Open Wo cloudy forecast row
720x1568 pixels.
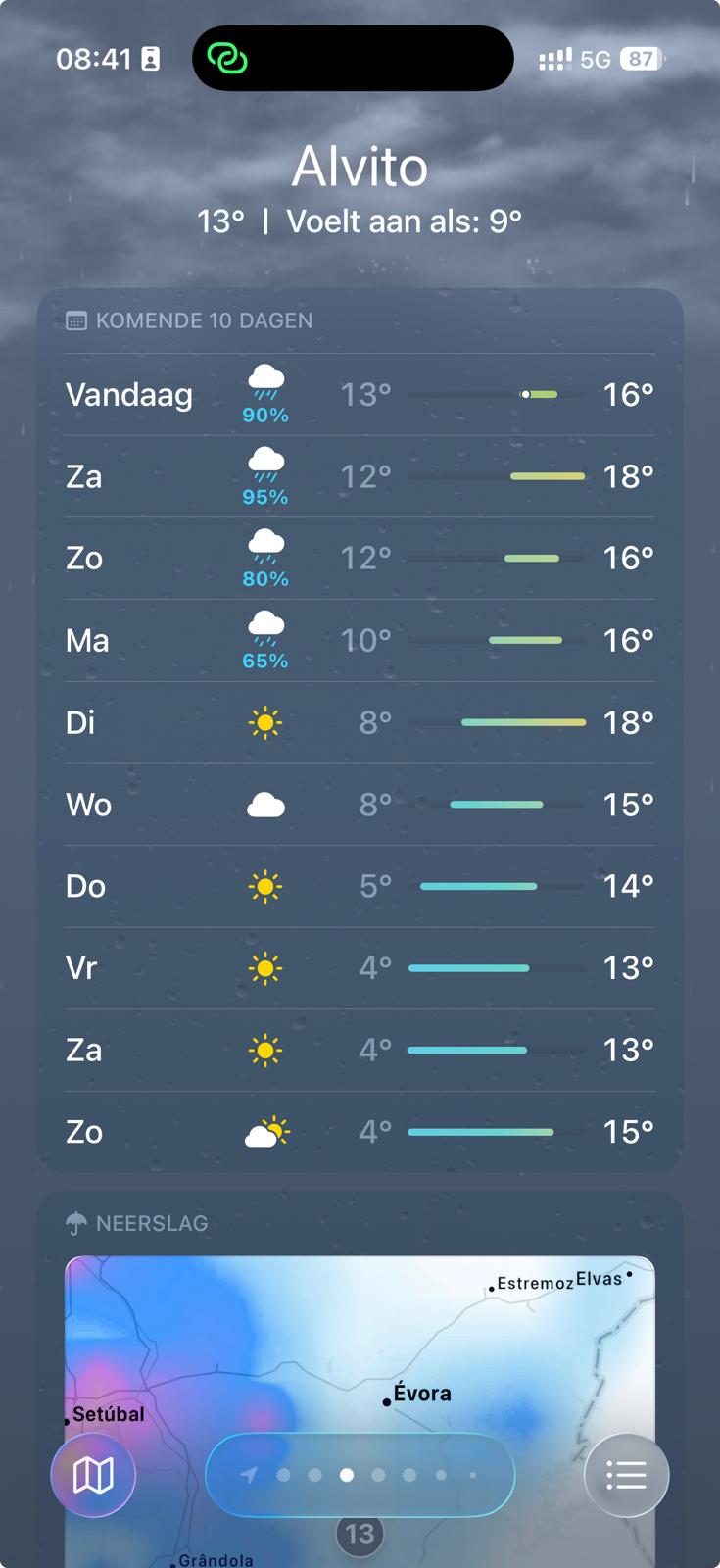tap(360, 805)
